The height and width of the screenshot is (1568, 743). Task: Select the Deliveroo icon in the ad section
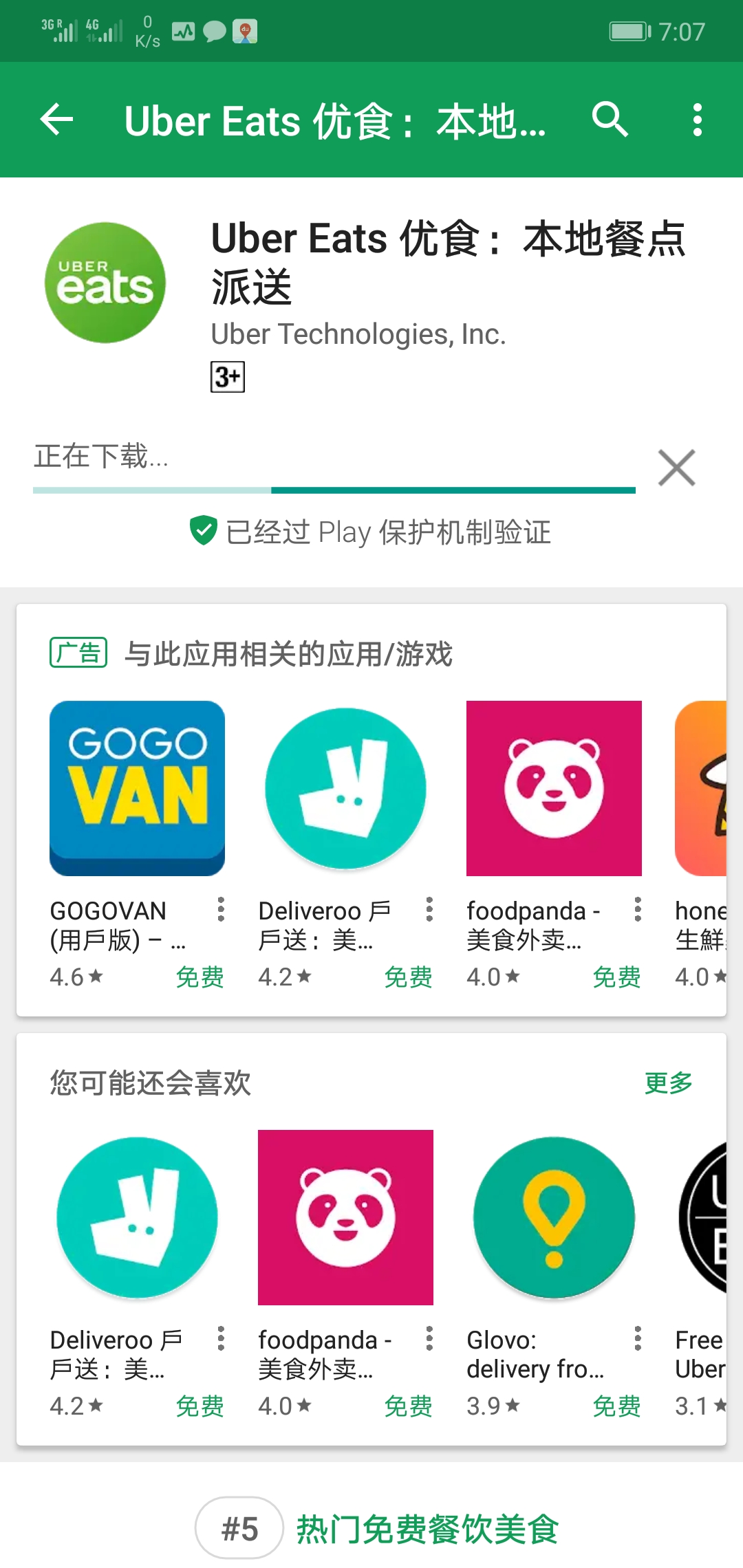pos(345,790)
